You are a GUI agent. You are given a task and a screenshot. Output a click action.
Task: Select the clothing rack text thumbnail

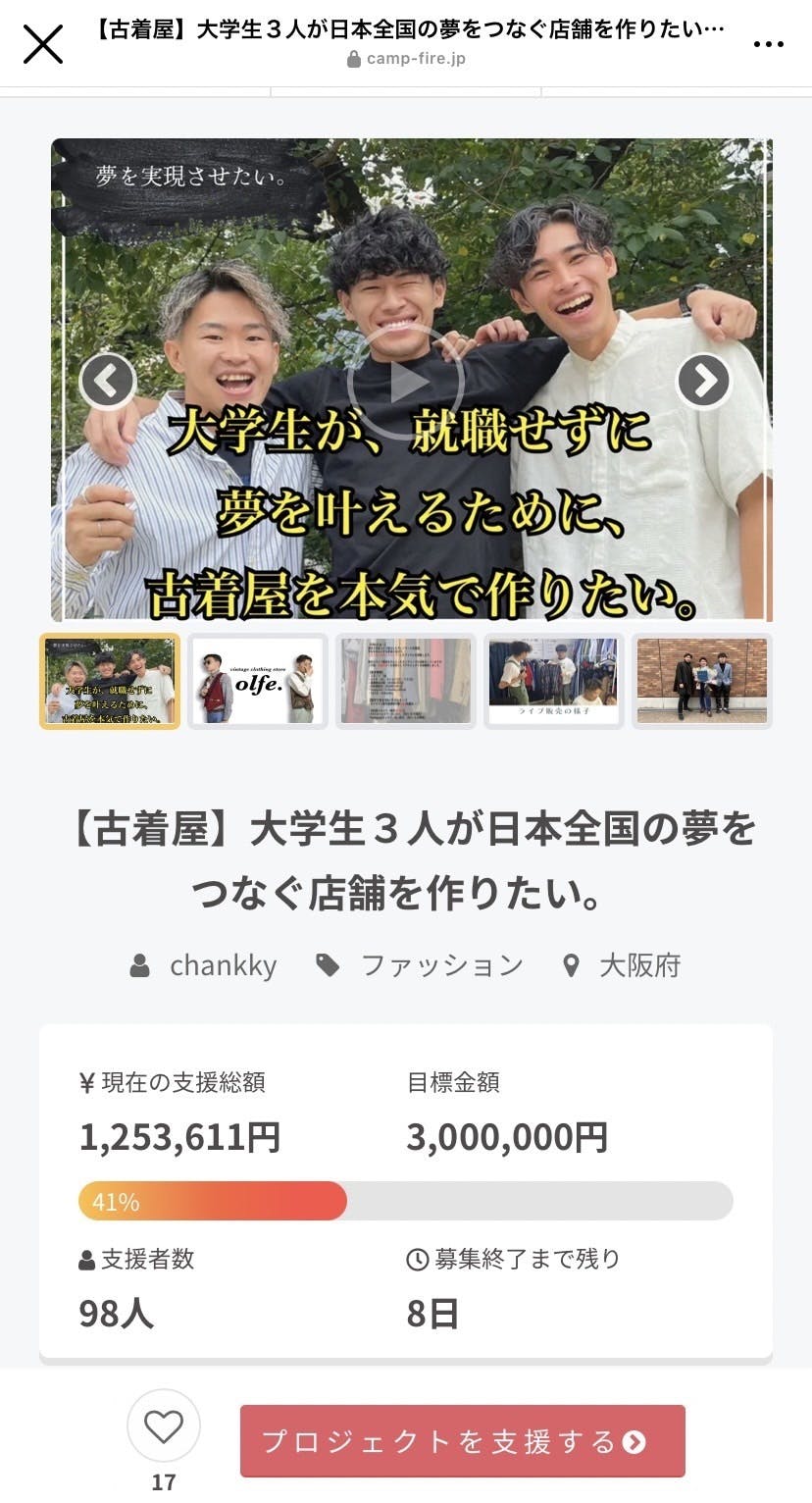[x=405, y=681]
